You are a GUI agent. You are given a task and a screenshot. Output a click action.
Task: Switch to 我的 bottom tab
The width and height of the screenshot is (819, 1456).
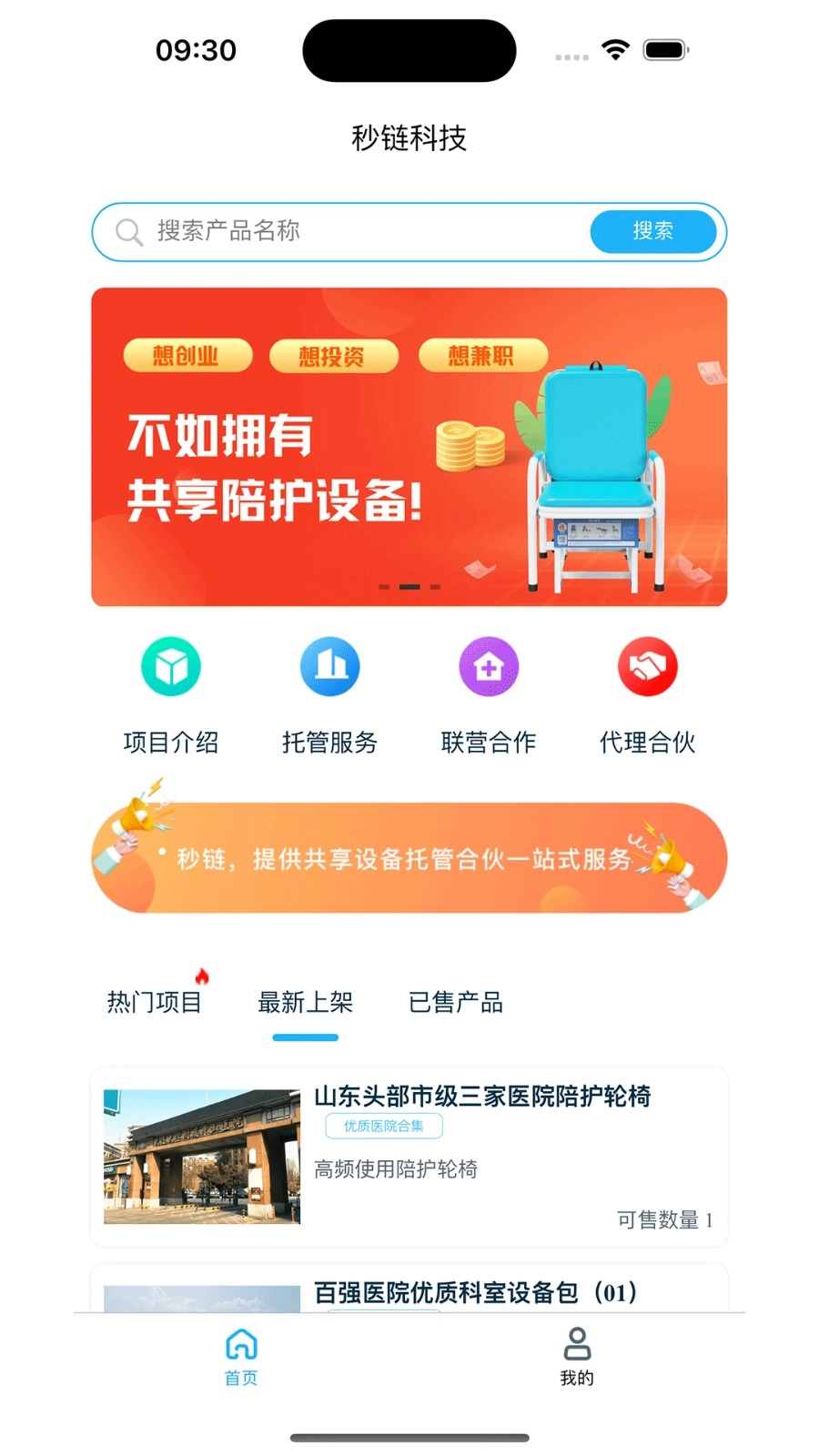[x=577, y=1356]
